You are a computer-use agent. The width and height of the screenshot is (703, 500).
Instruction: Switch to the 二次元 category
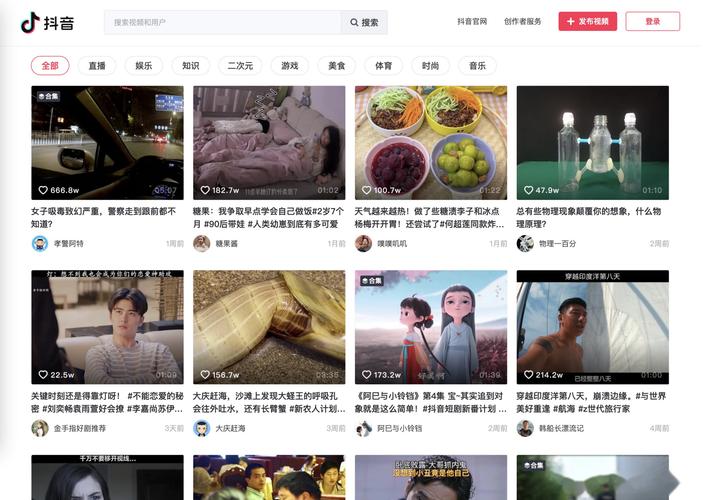240,66
